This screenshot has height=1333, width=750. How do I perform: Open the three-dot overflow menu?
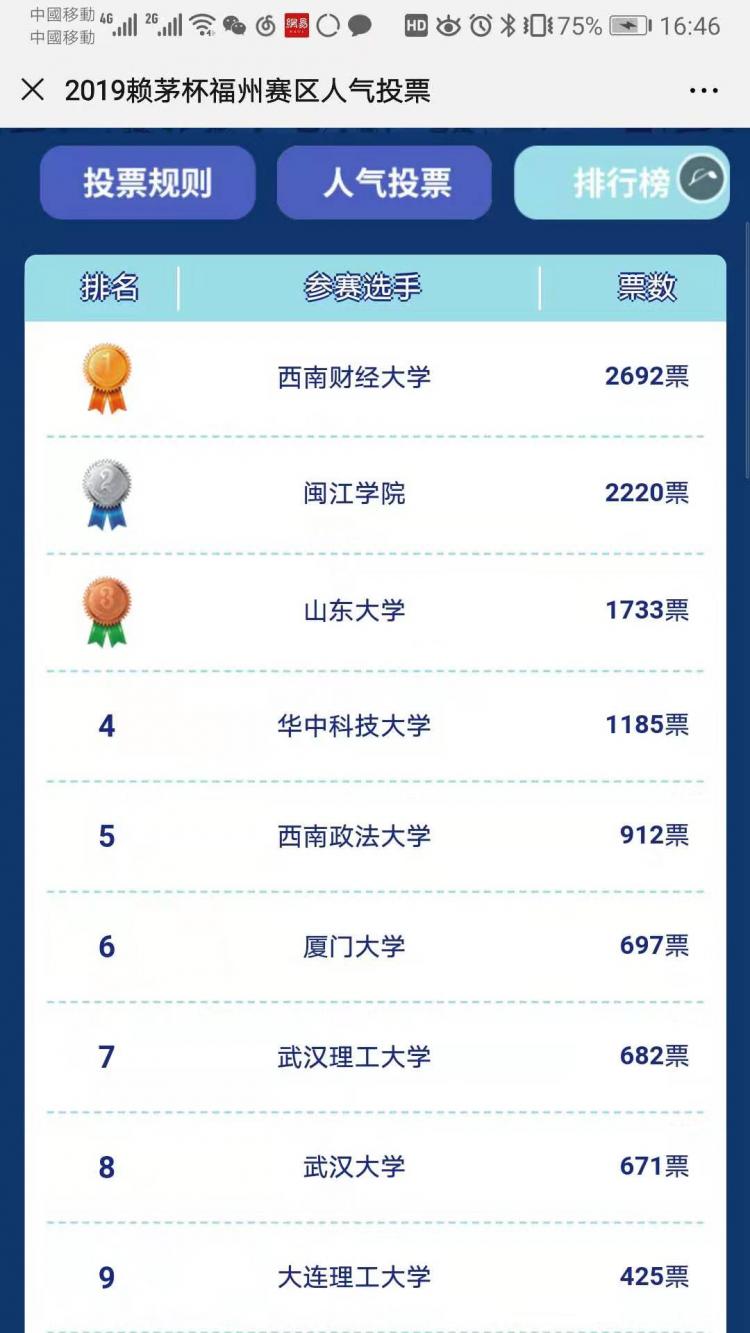click(x=704, y=91)
